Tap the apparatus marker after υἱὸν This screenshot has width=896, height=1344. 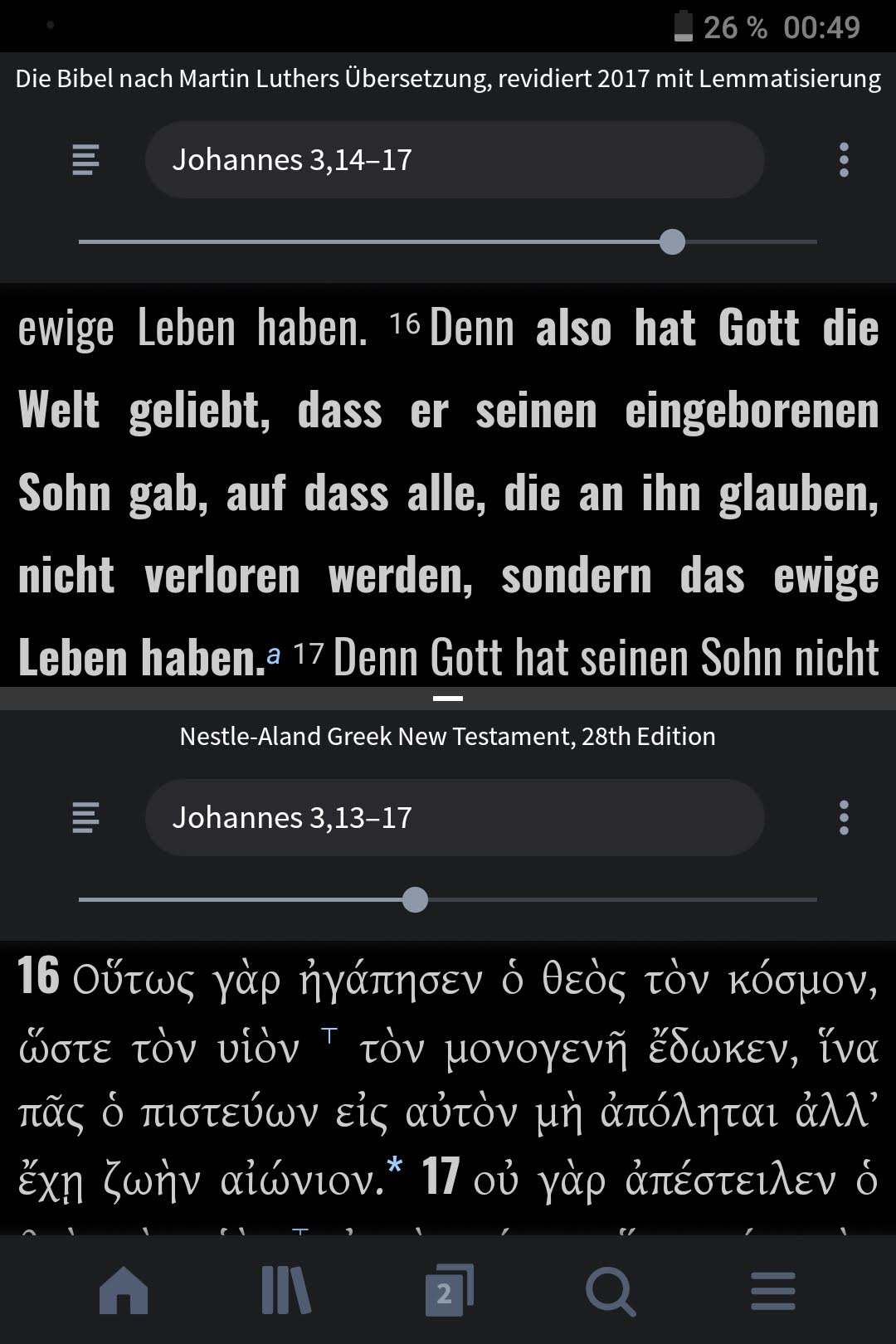click(x=329, y=1035)
